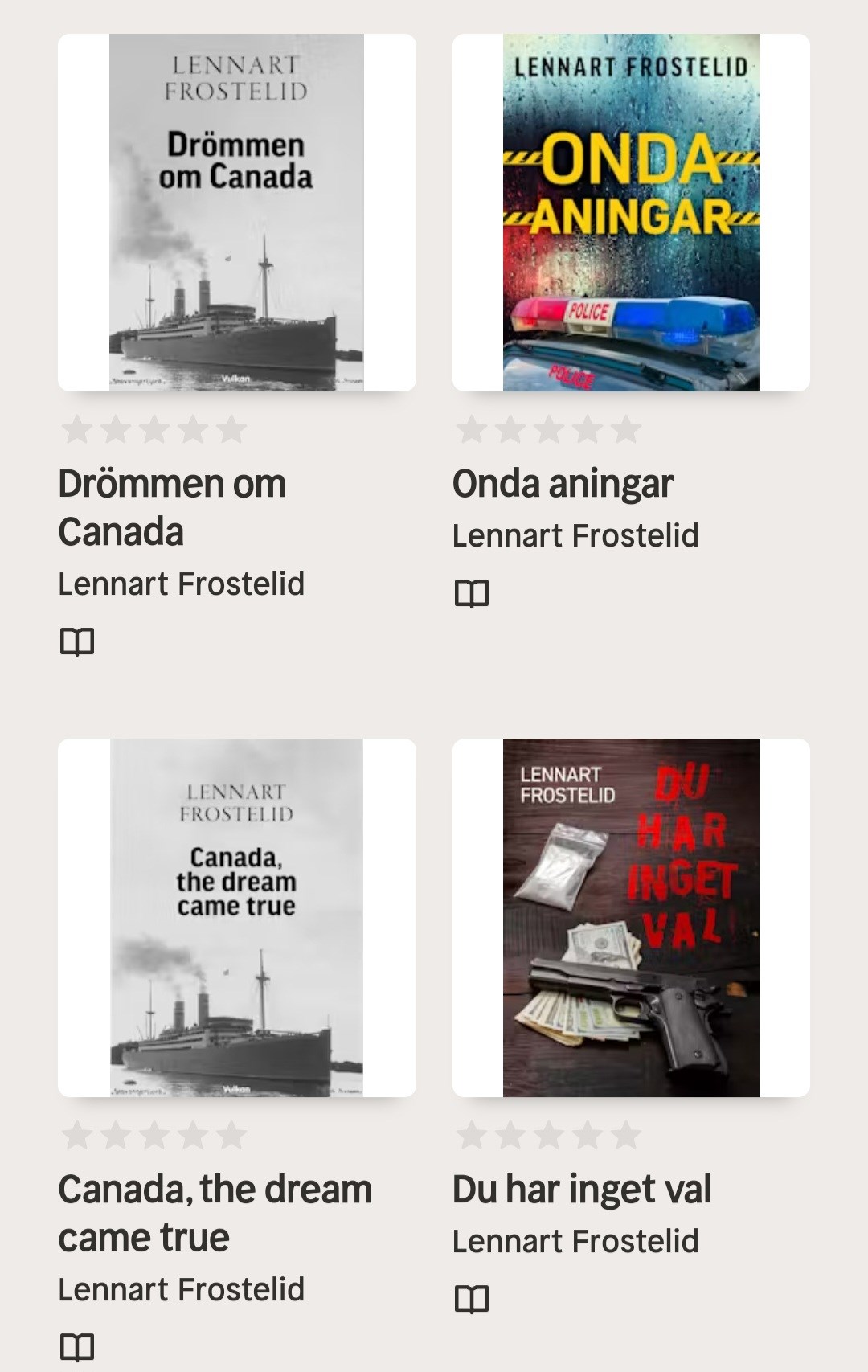View the Canada, the dream came true cover
868x1372 pixels.
click(x=236, y=917)
